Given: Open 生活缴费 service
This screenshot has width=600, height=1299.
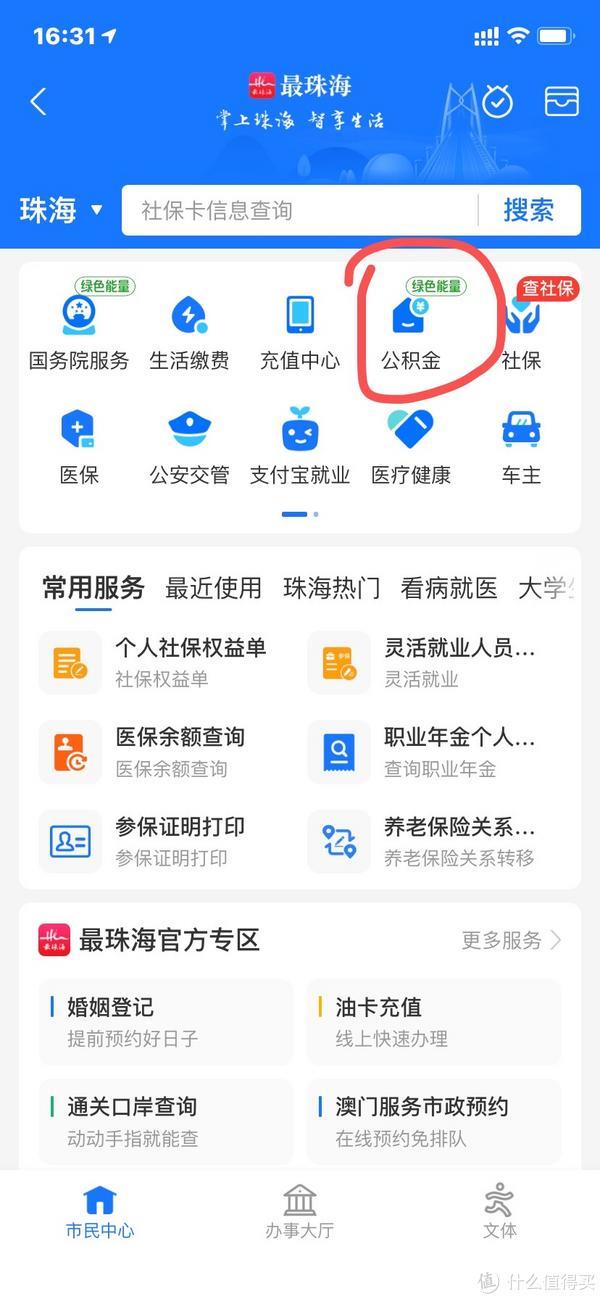Looking at the screenshot, I should tap(189, 332).
